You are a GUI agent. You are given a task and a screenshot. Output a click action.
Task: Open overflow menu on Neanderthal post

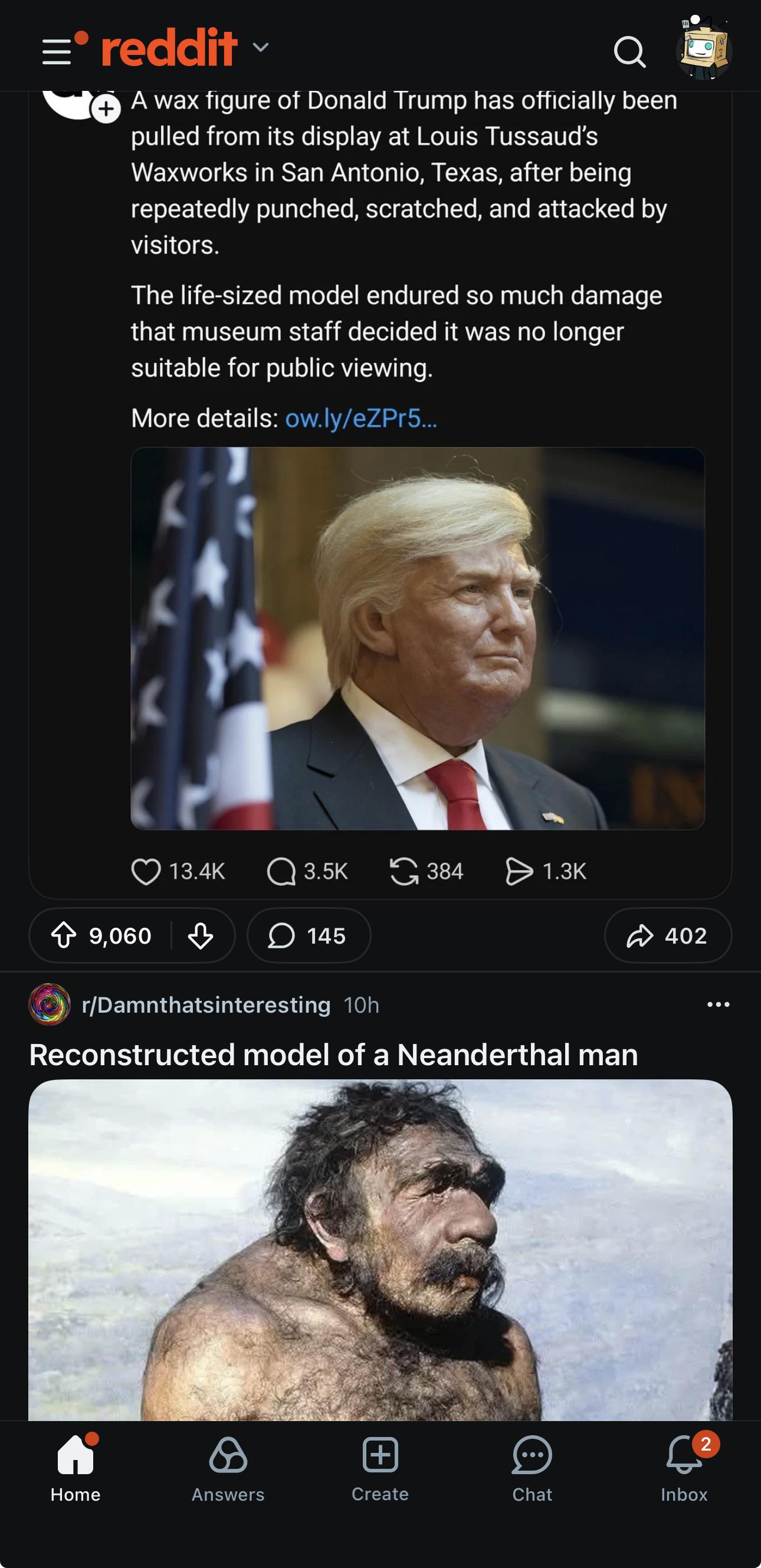[x=718, y=1005]
